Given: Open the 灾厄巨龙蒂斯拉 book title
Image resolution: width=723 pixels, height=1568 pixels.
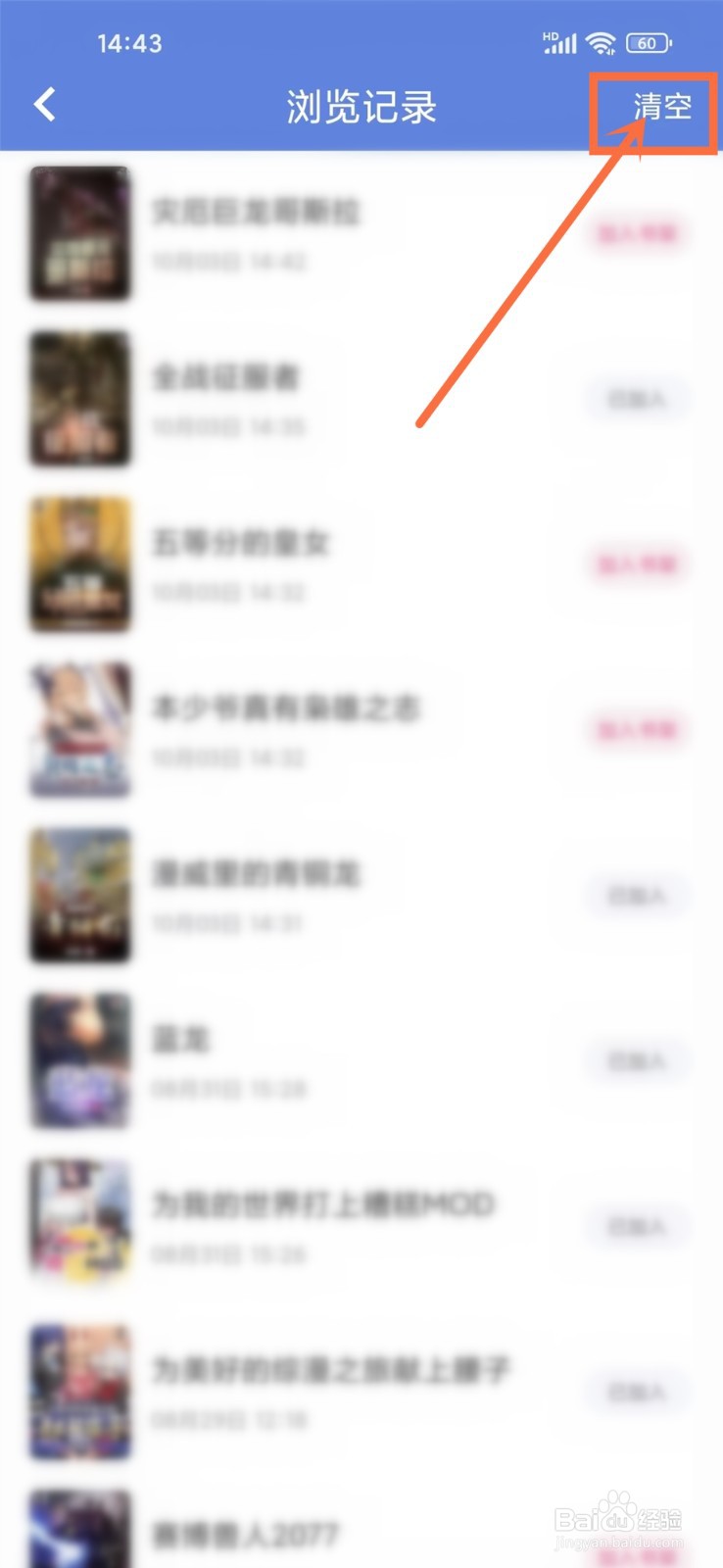Looking at the screenshot, I should click(260, 211).
